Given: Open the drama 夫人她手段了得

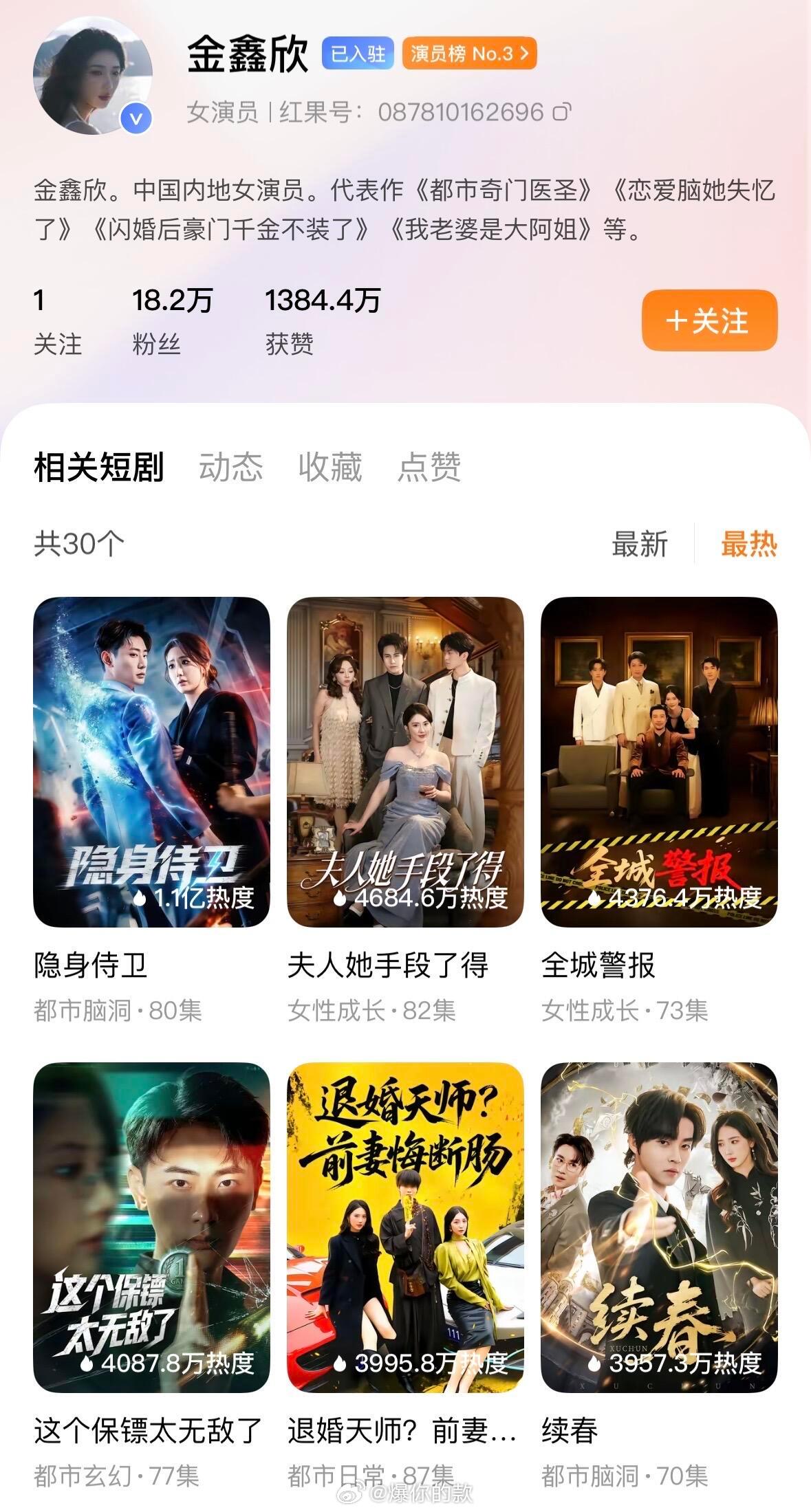Looking at the screenshot, I should point(405,761).
